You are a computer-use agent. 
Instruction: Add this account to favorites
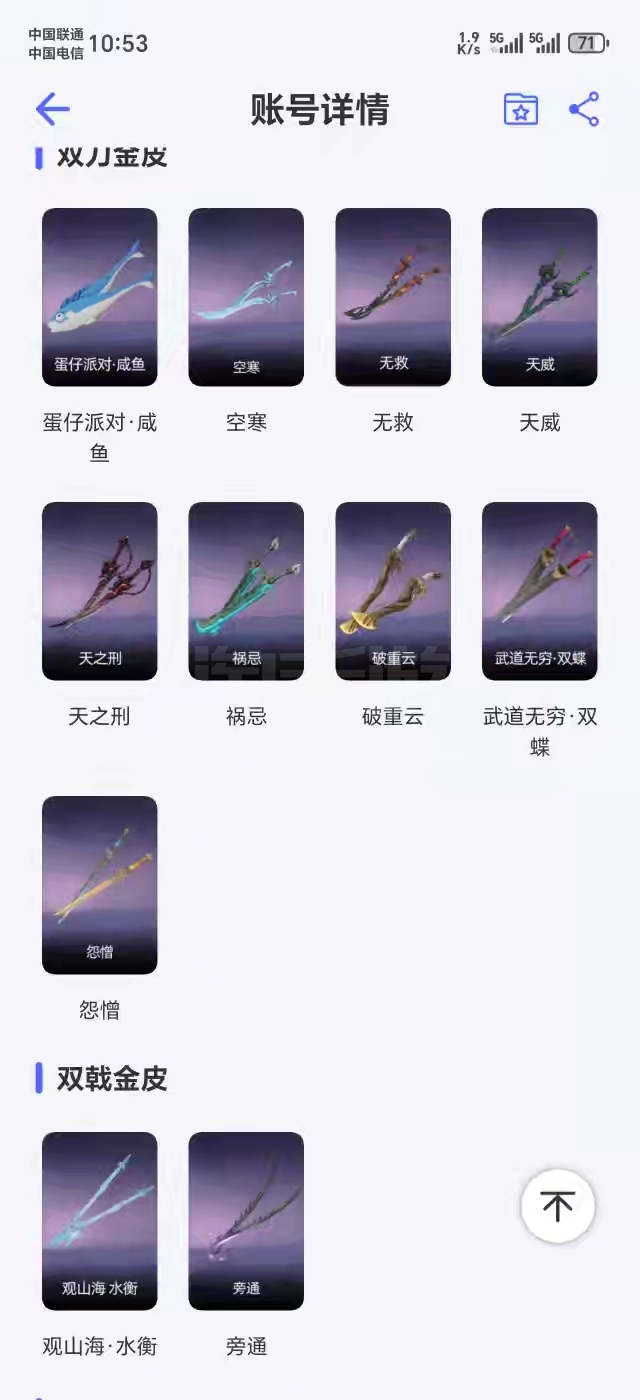click(x=520, y=109)
